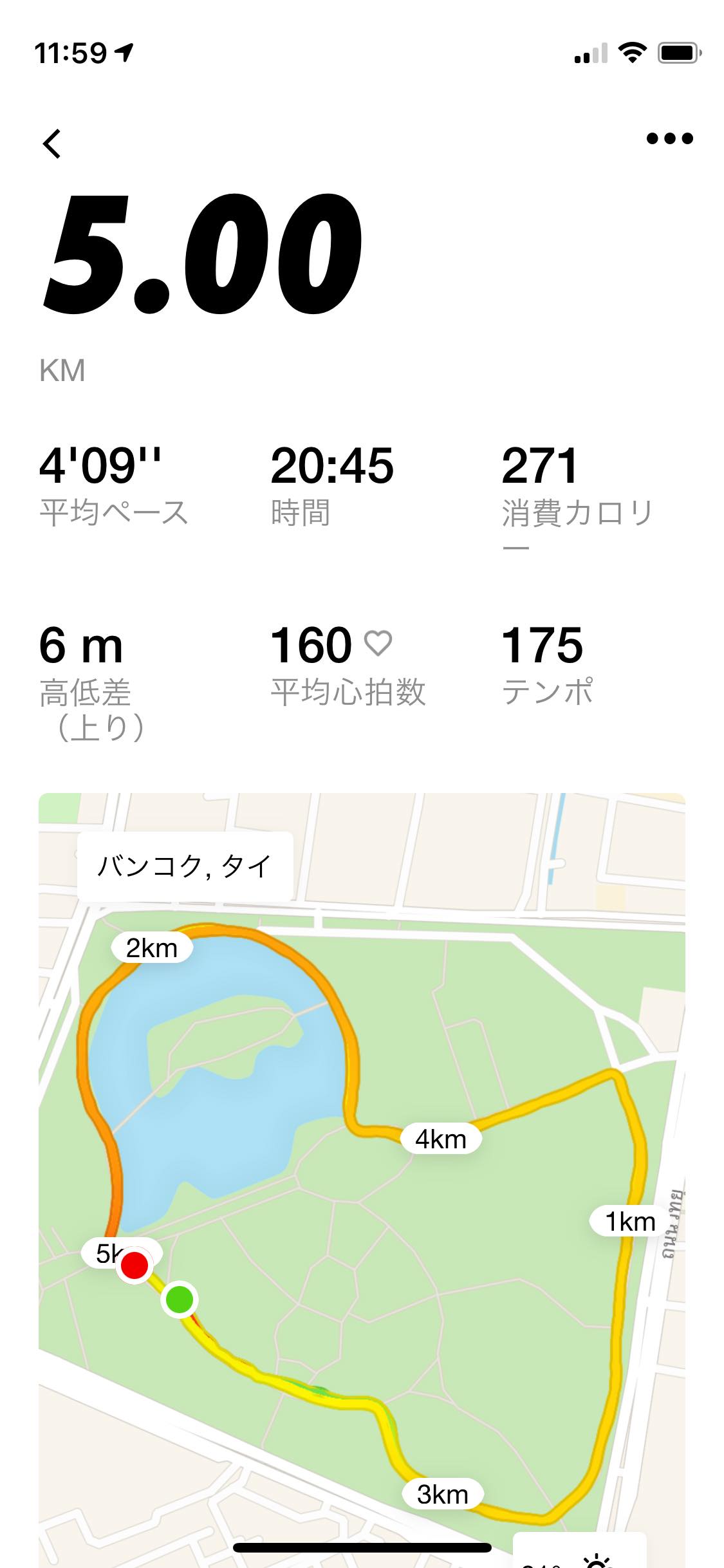724x1568 pixels.
Task: Open the three-dot overflow menu
Action: (669, 138)
